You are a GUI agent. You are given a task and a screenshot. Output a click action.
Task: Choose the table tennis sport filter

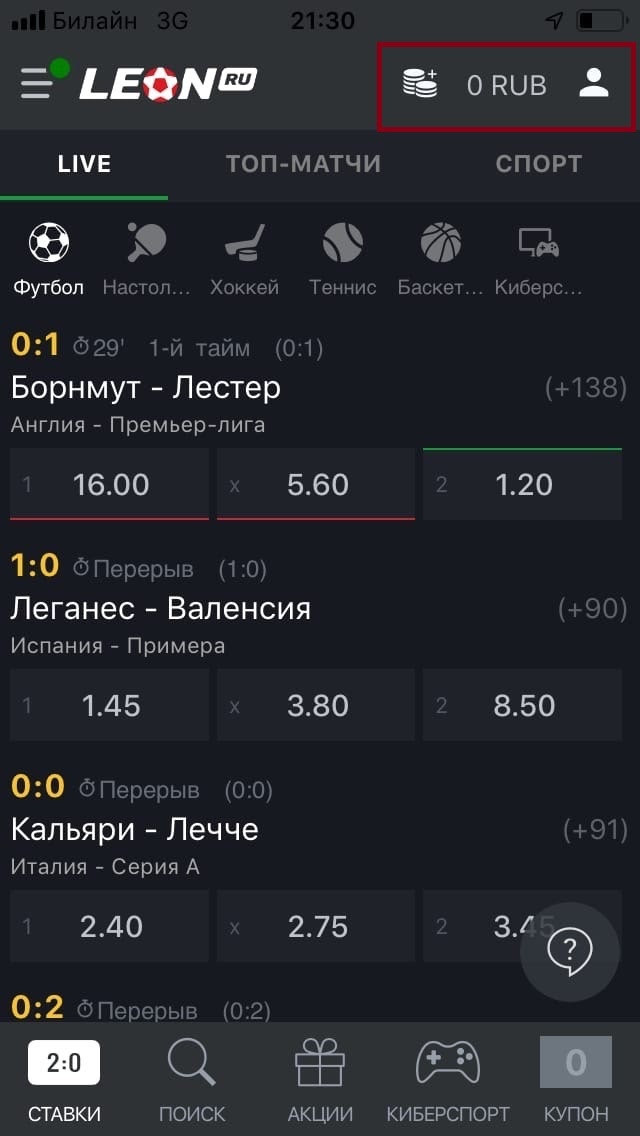pos(146,258)
